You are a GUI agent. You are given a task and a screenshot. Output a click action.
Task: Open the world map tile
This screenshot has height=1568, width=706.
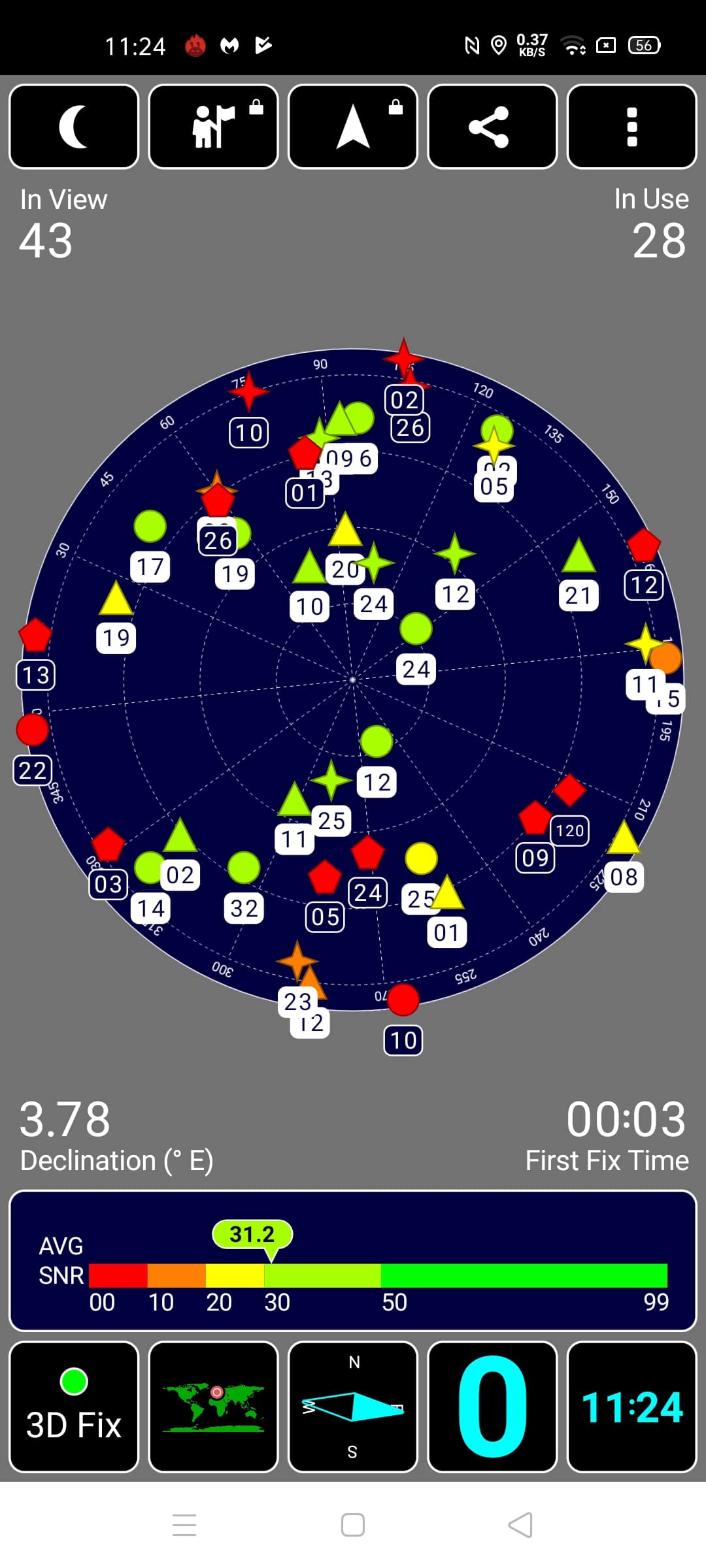214,1407
